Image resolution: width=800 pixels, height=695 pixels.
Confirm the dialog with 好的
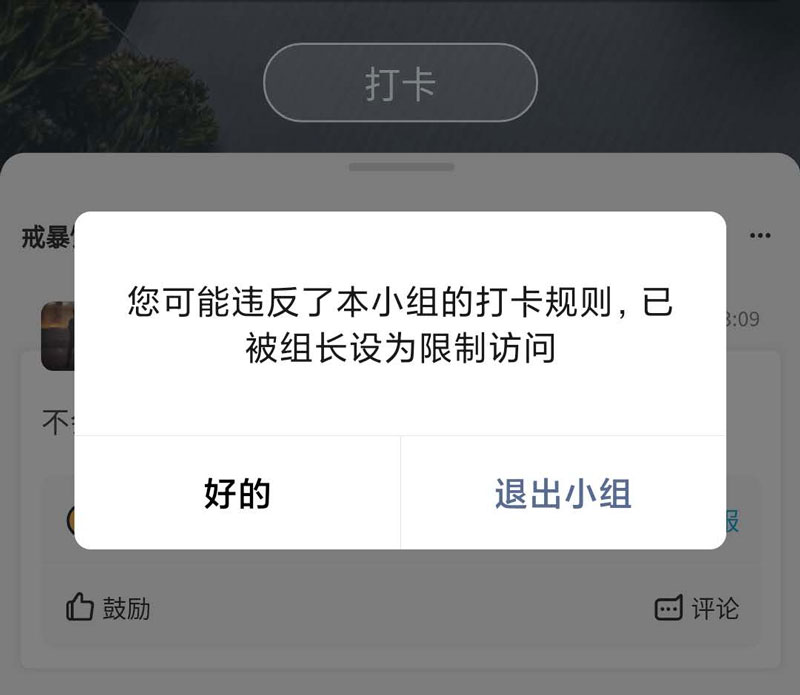pyautogui.click(x=237, y=493)
